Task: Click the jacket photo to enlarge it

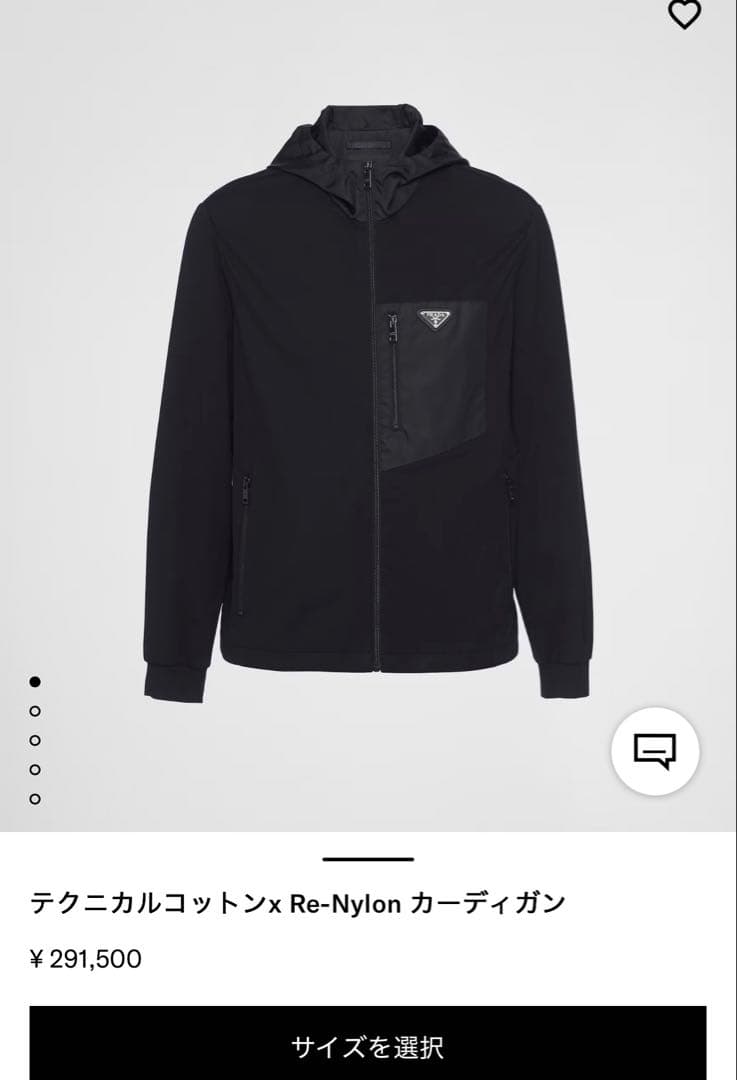Action: pyautogui.click(x=368, y=400)
